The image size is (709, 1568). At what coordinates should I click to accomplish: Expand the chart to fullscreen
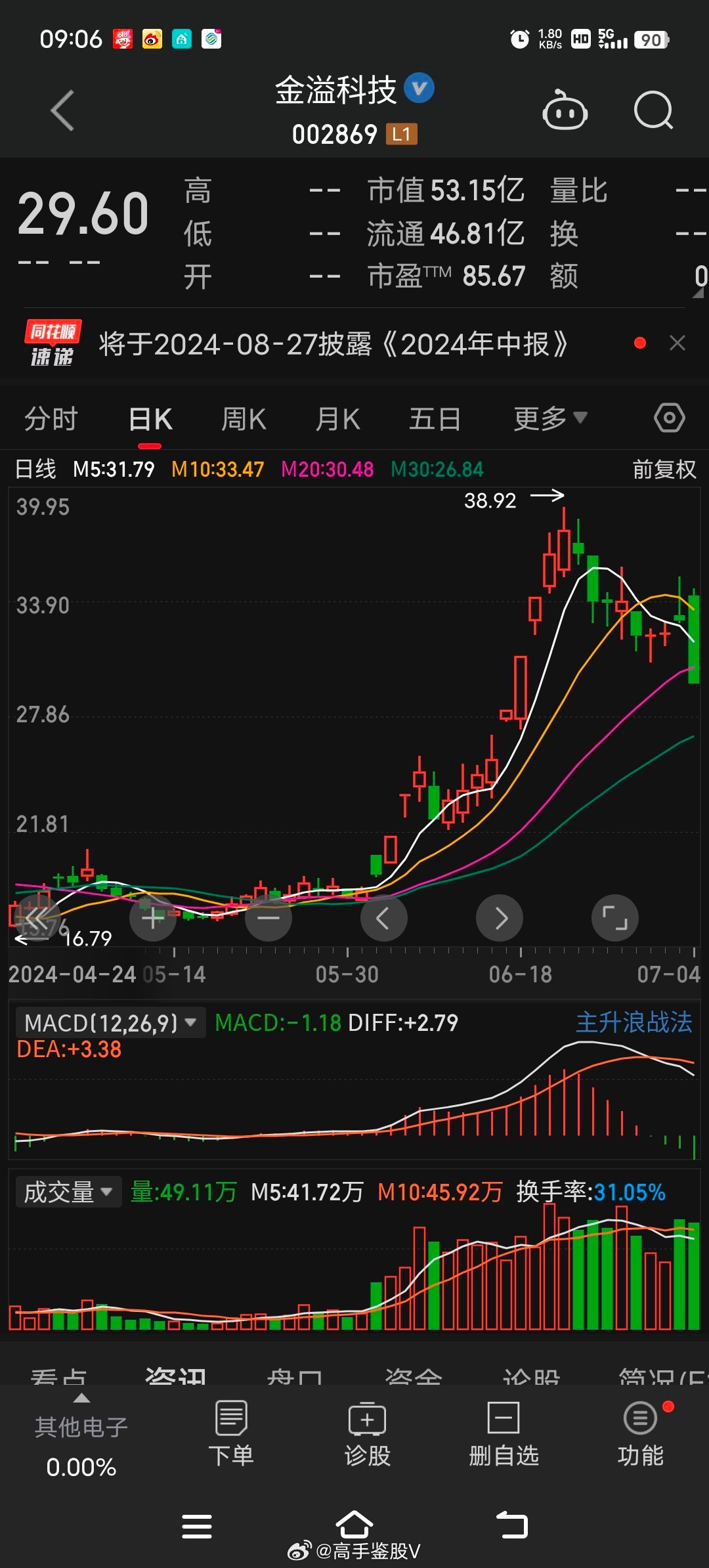pos(615,918)
